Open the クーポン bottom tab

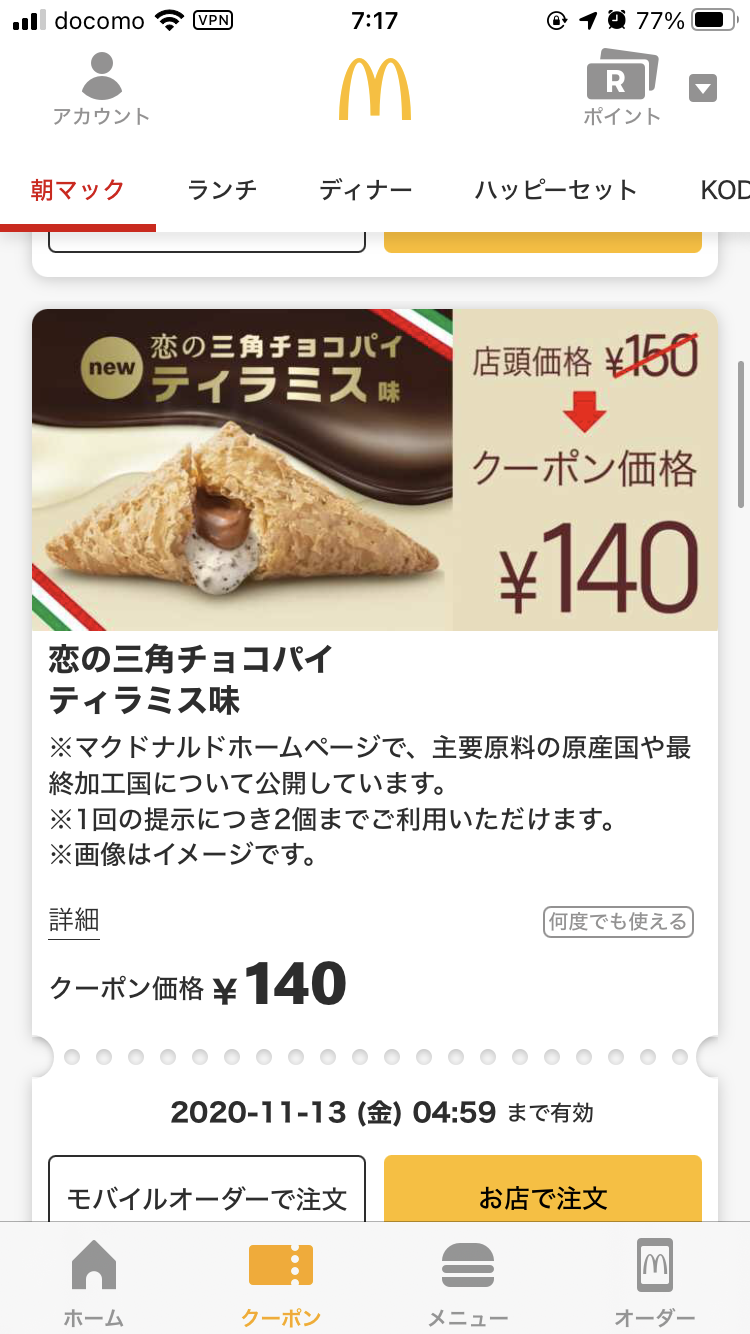281,1282
